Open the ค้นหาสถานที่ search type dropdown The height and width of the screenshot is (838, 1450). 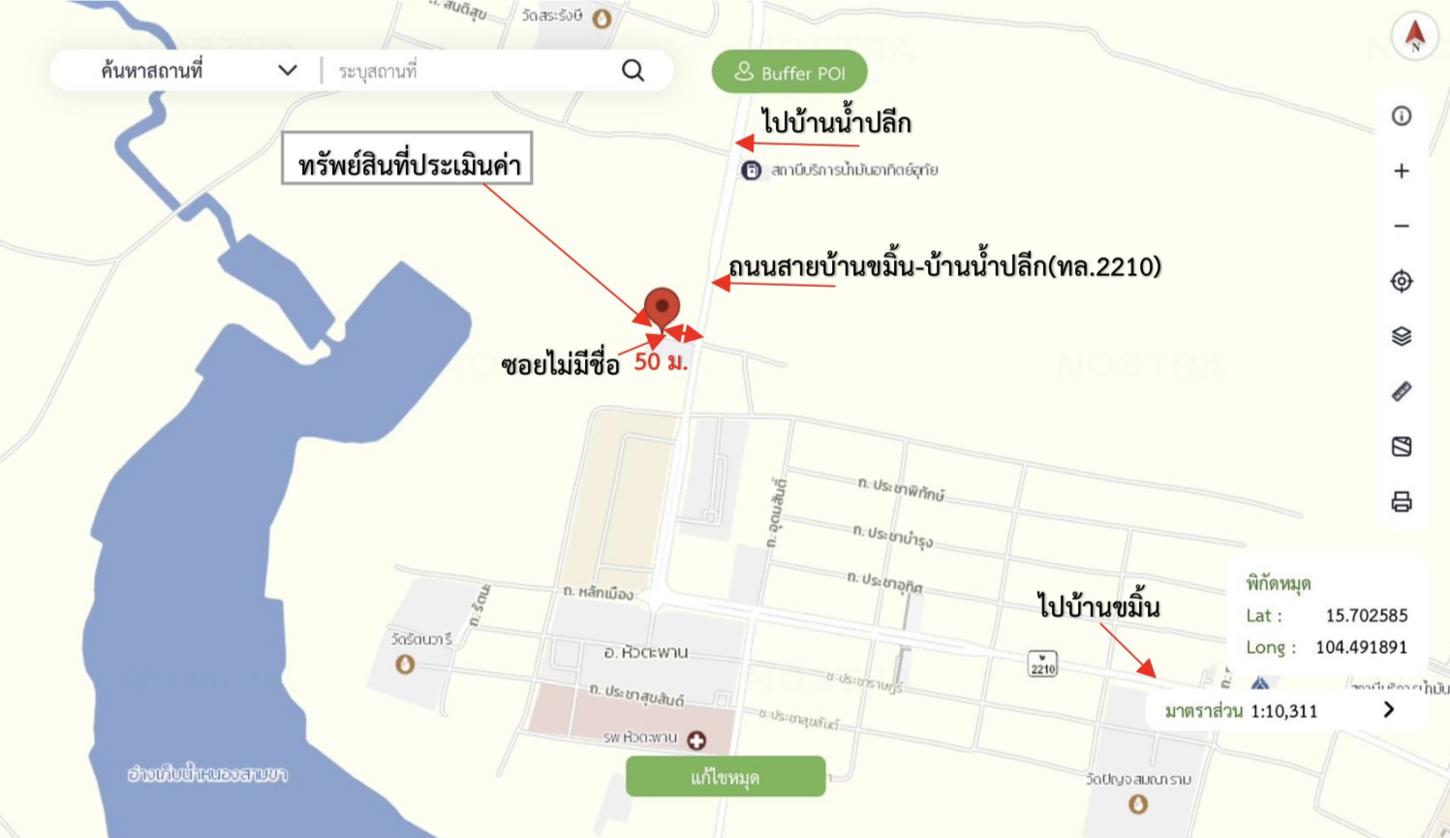coord(288,71)
